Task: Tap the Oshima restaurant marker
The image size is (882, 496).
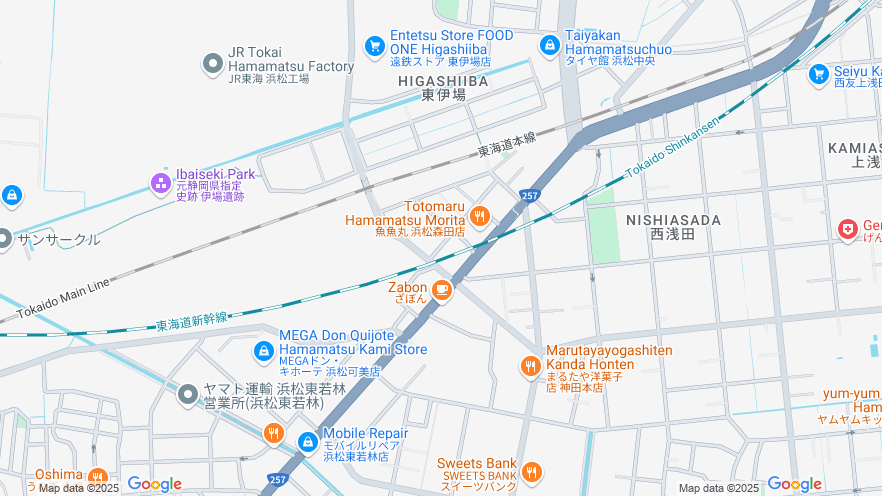Action: 97,477
